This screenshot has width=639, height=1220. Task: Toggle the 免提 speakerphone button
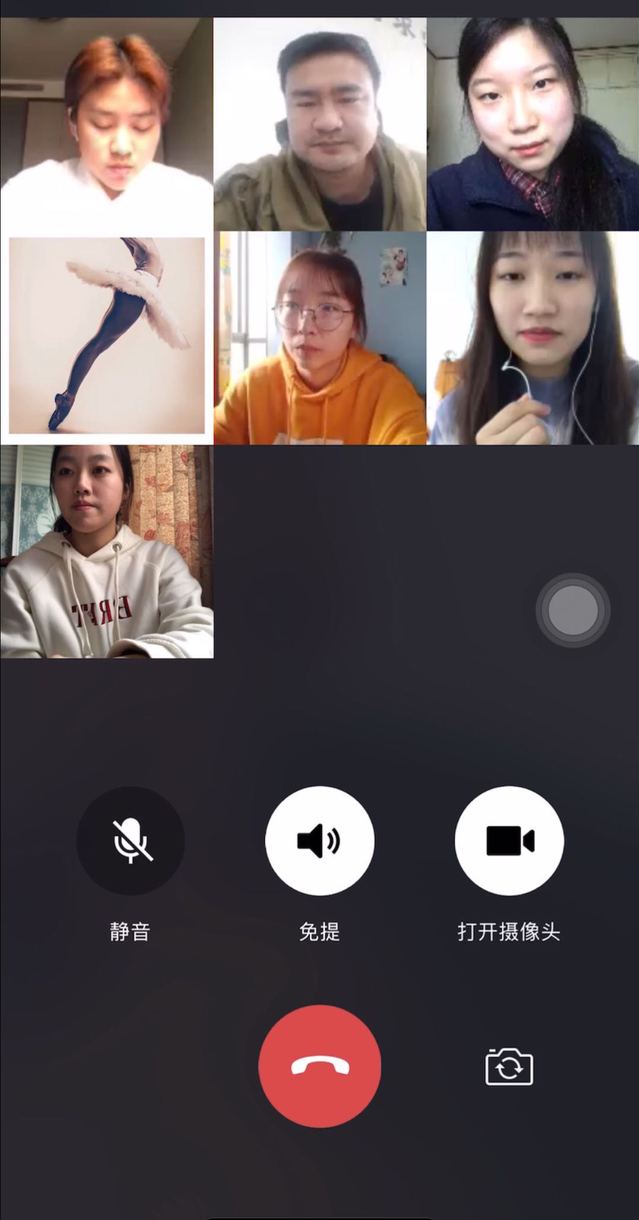pos(319,840)
